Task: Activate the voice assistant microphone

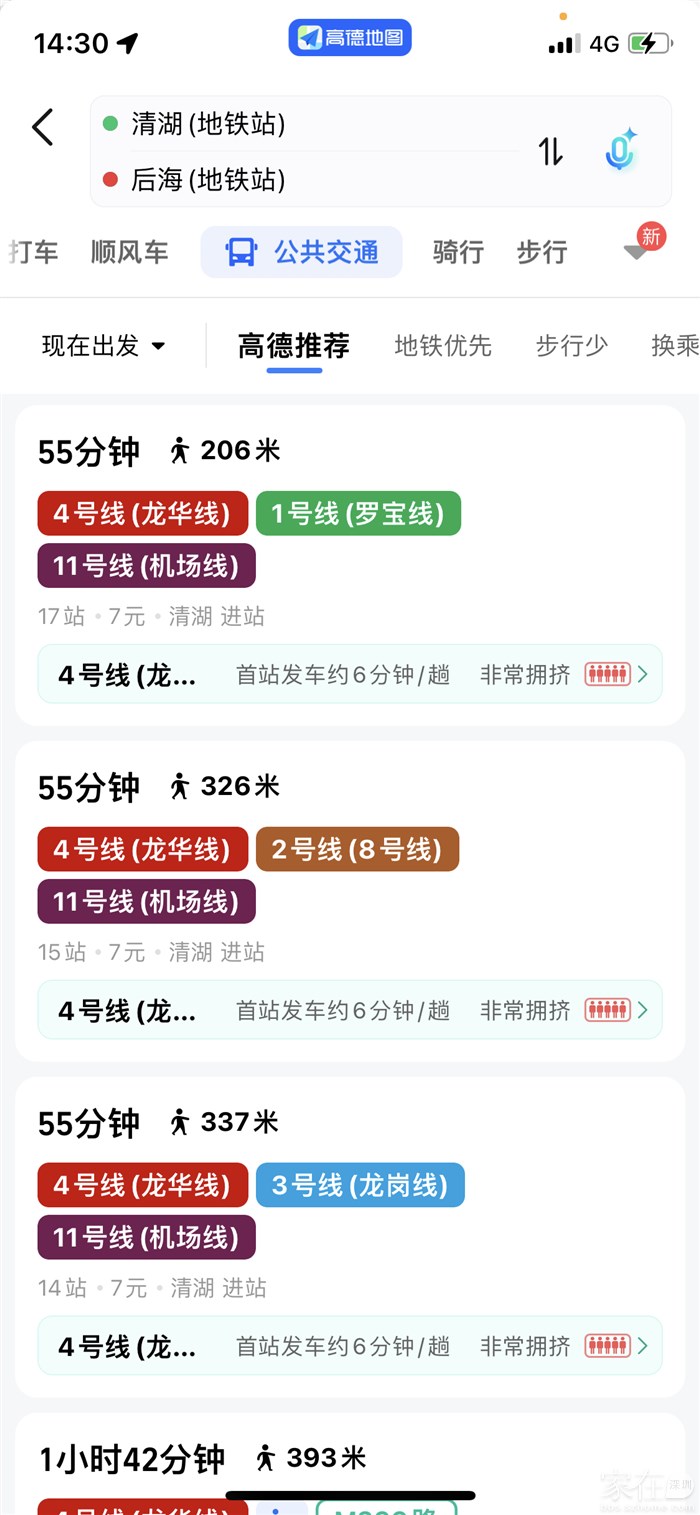Action: (621, 150)
